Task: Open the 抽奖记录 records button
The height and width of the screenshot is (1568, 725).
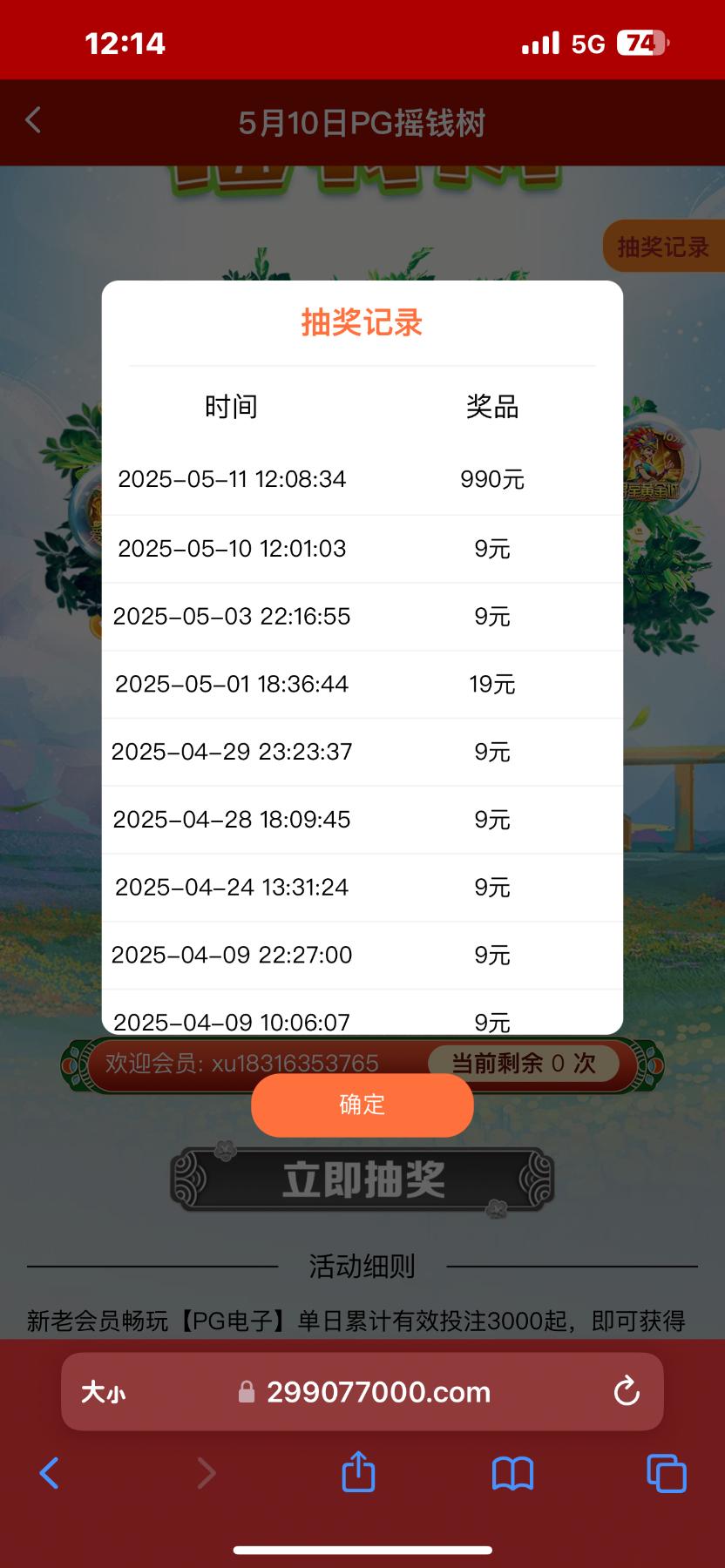Action: (663, 247)
